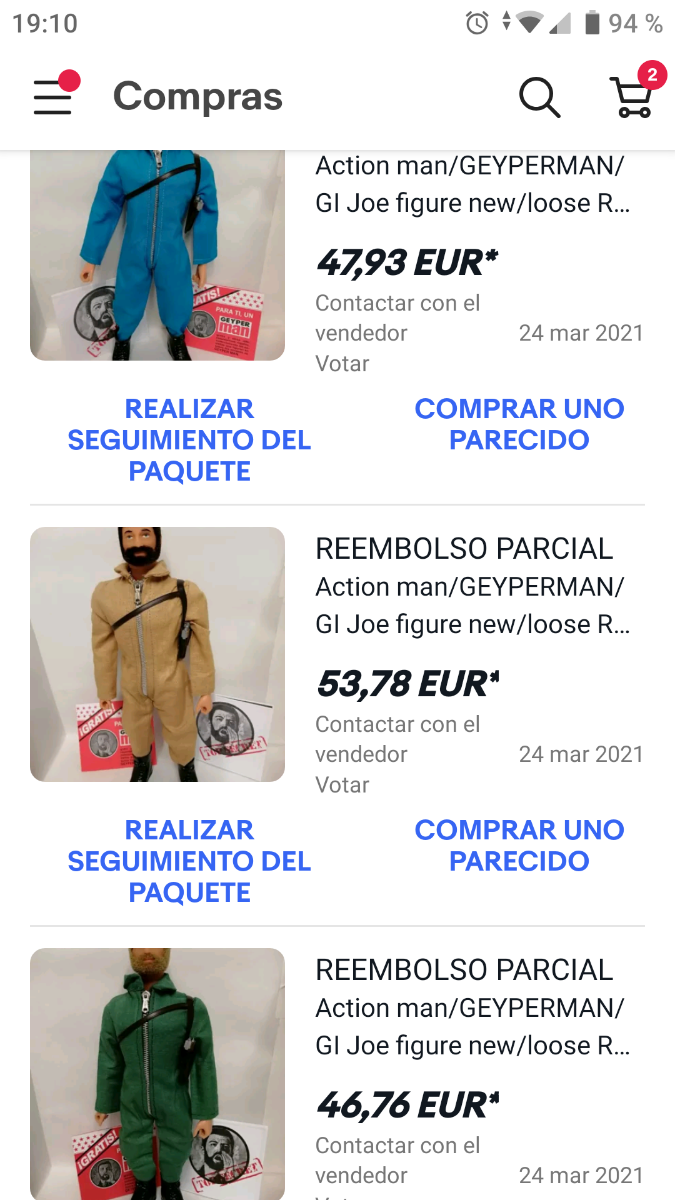This screenshot has height=1200, width=675.
Task: Contact the seller of the 47,93 EUR order
Action: (x=397, y=317)
